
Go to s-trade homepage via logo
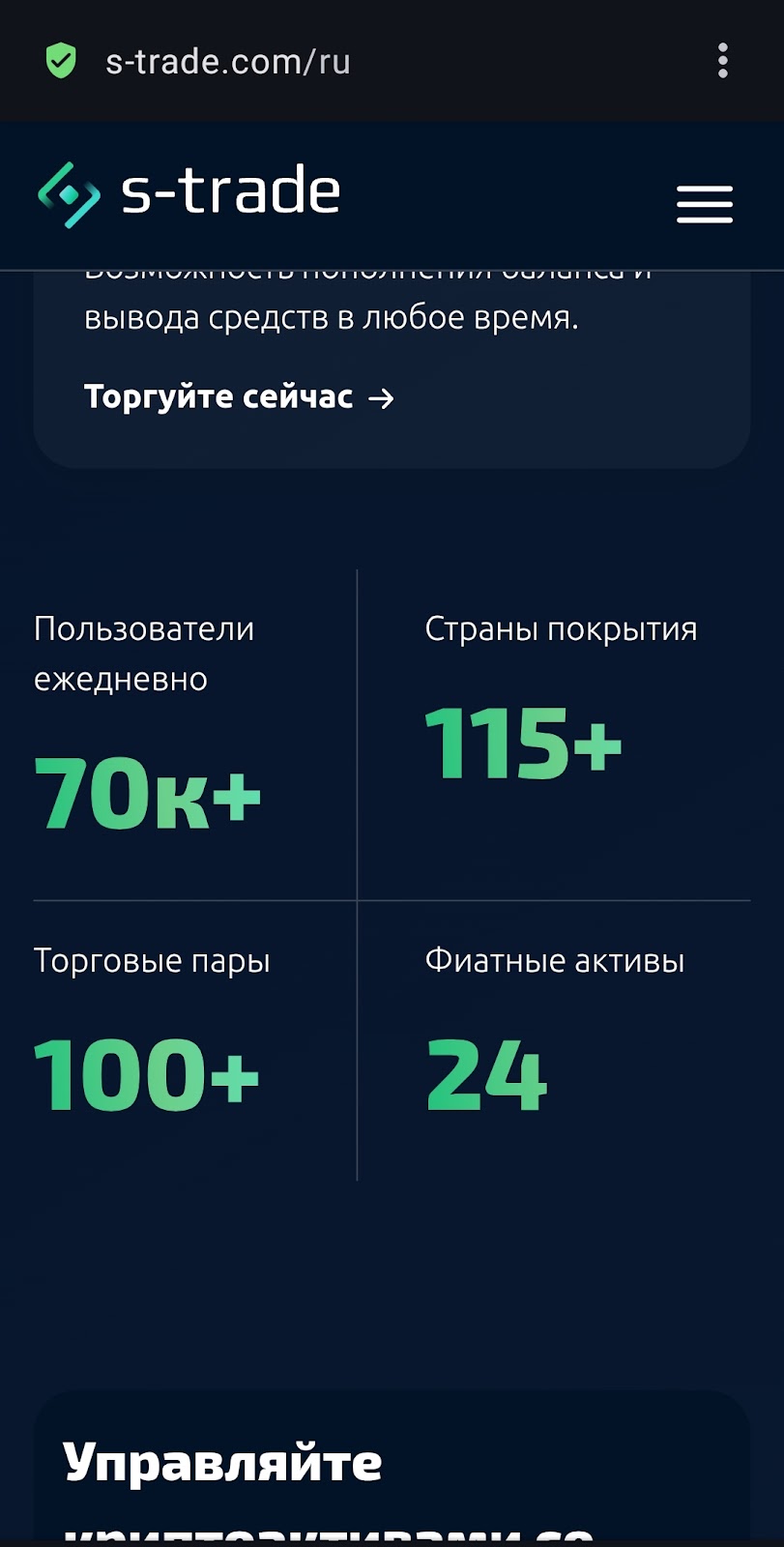point(189,191)
